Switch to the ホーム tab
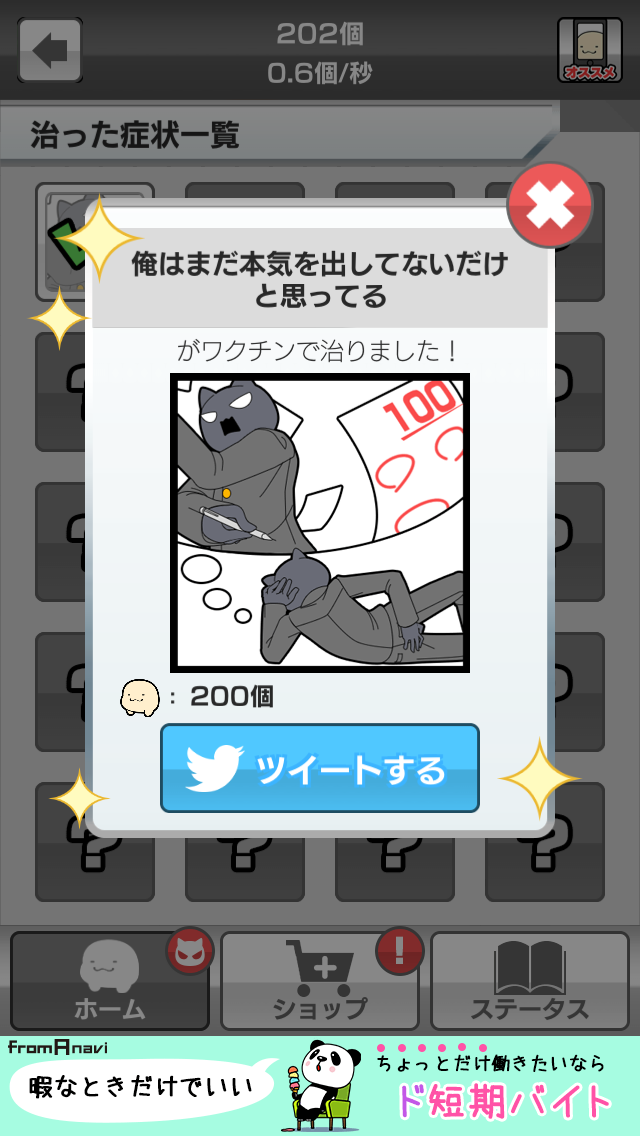The height and width of the screenshot is (1136, 640). point(110,981)
